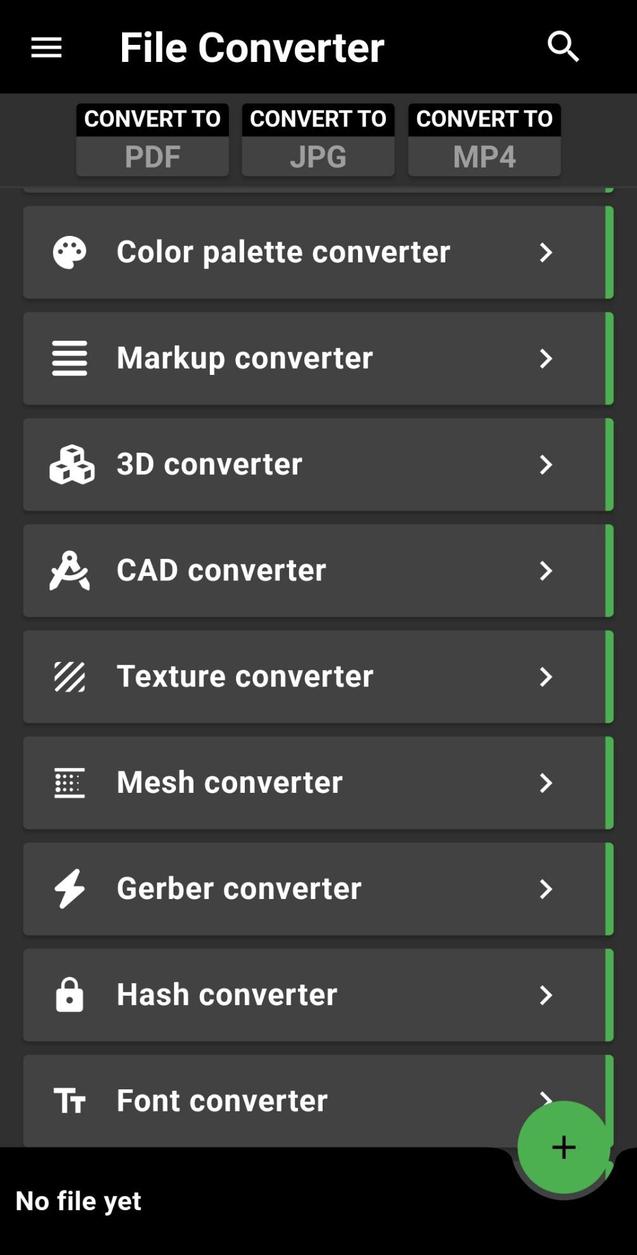The height and width of the screenshot is (1255, 637).
Task: Open Hash converter
Action: click(316, 994)
